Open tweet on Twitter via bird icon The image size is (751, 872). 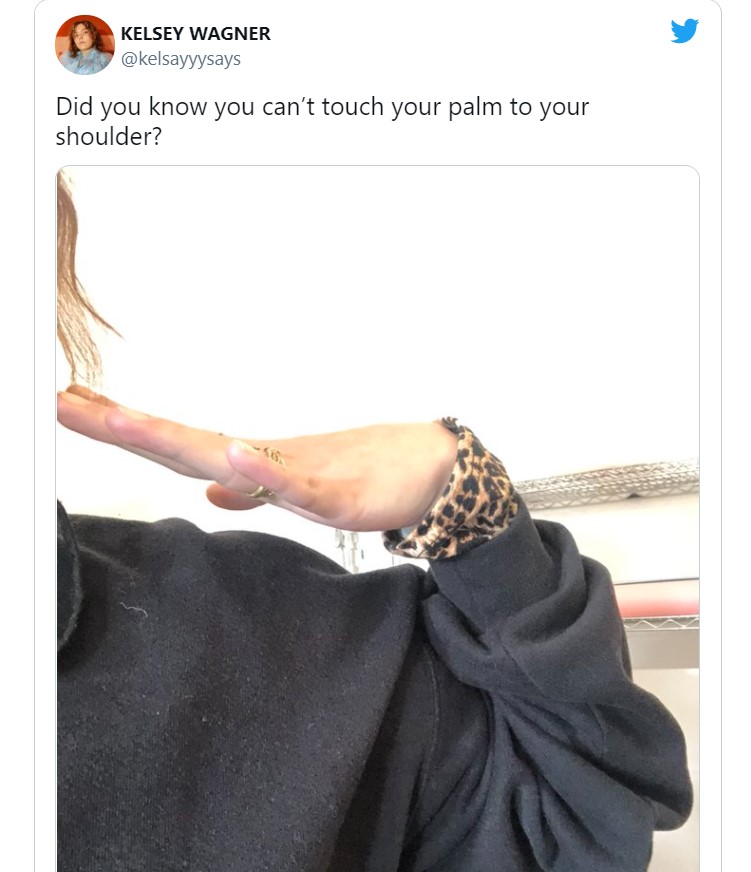pos(685,32)
